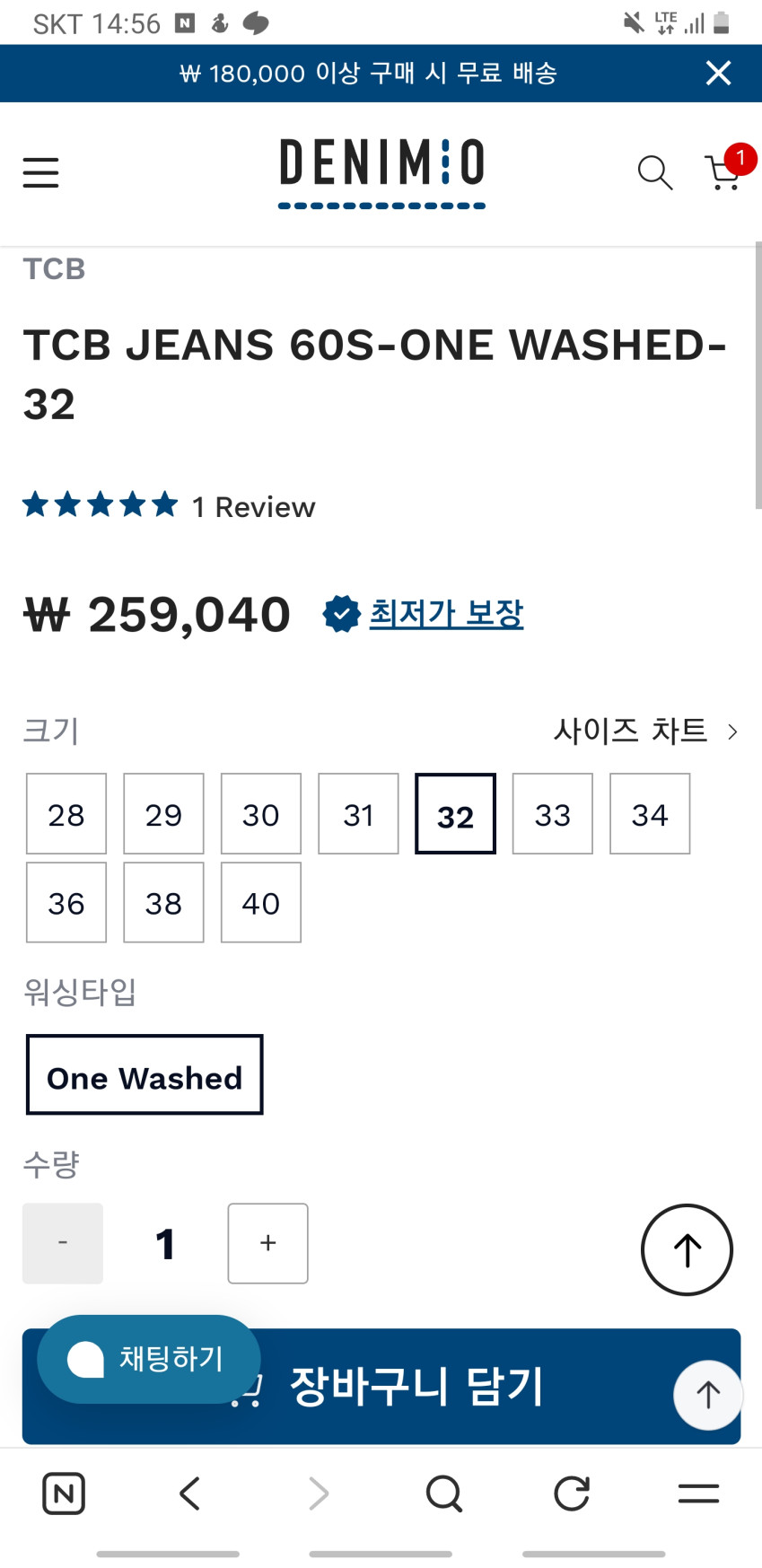Increase quantity with the plus button
The image size is (762, 1568).
(267, 1243)
